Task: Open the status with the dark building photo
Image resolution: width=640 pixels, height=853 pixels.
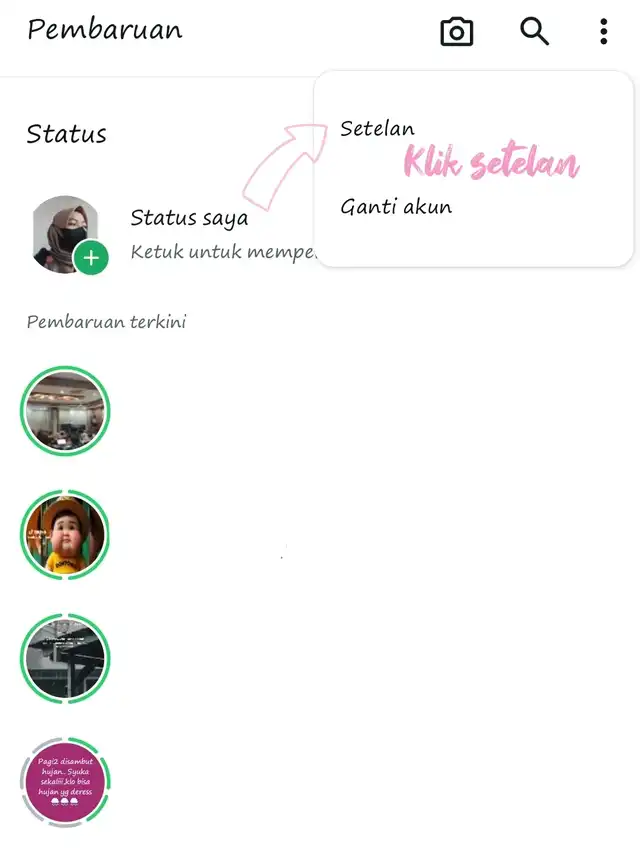Action: pyautogui.click(x=65, y=659)
